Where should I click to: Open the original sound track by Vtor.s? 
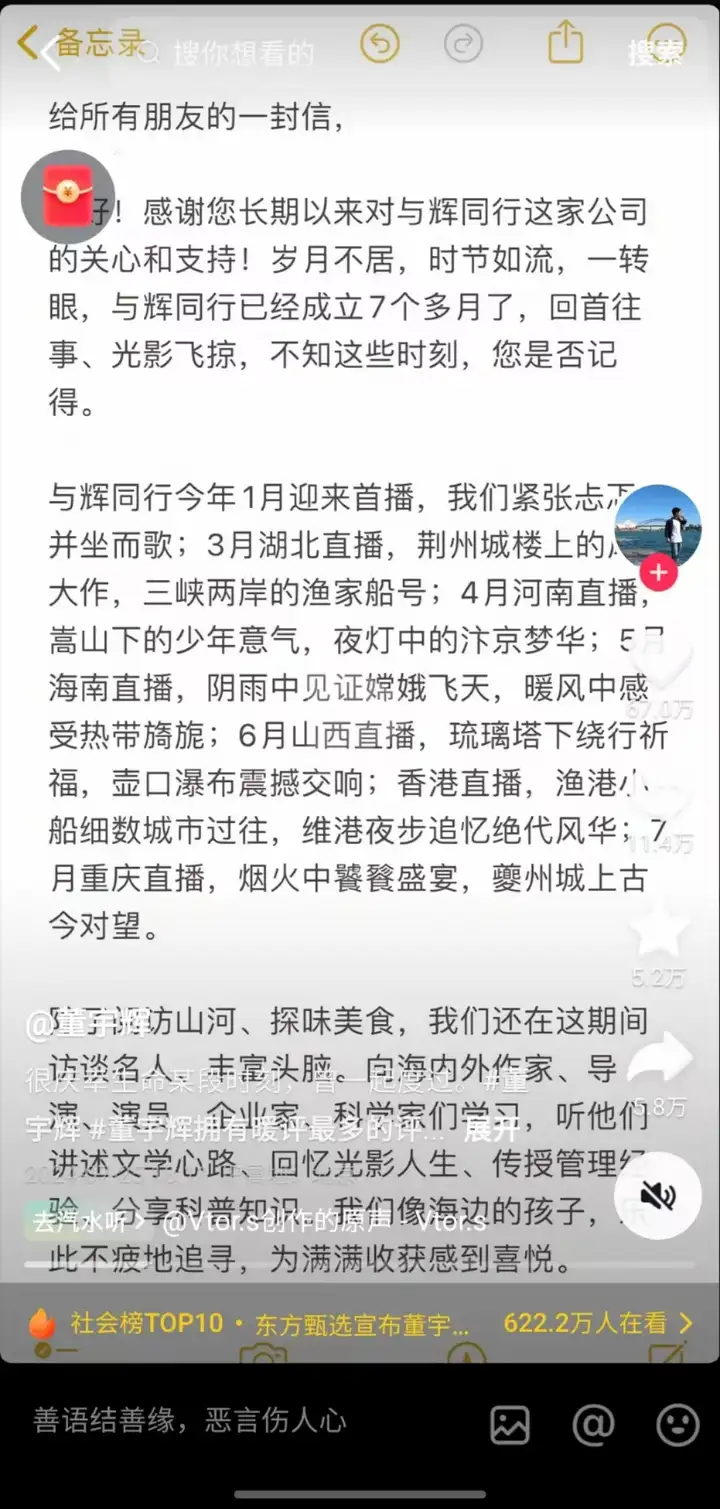click(x=320, y=1222)
